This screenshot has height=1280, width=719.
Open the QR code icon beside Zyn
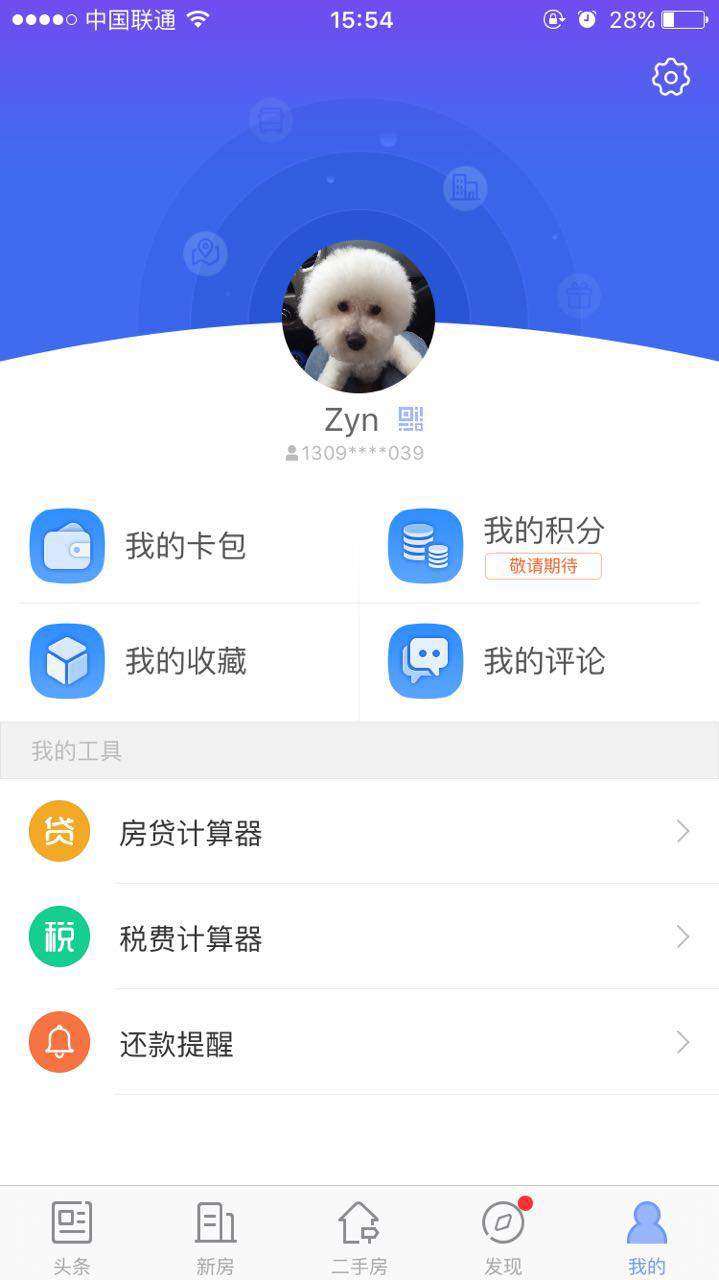pyautogui.click(x=411, y=419)
